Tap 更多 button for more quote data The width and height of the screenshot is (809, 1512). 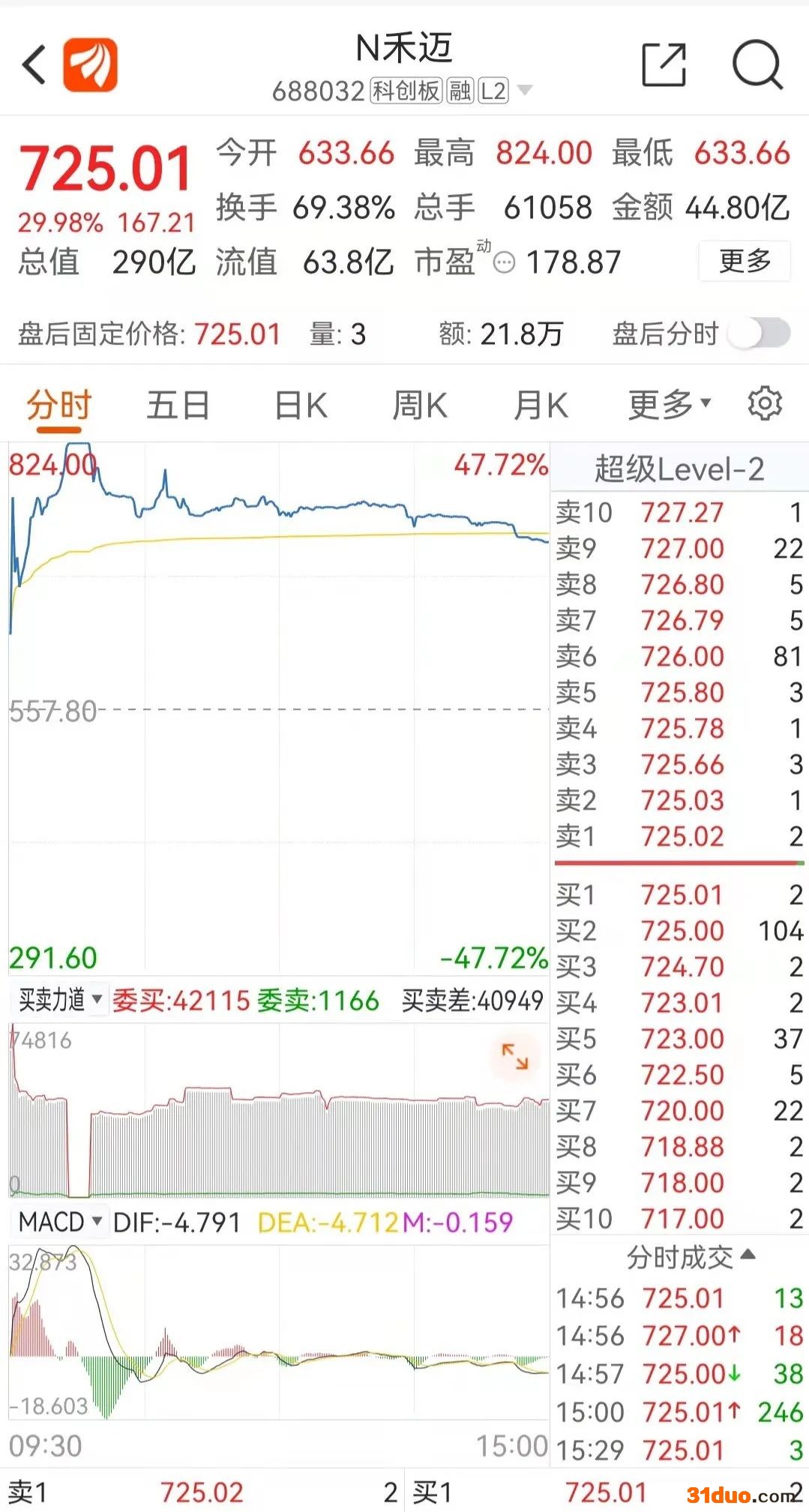point(744,262)
